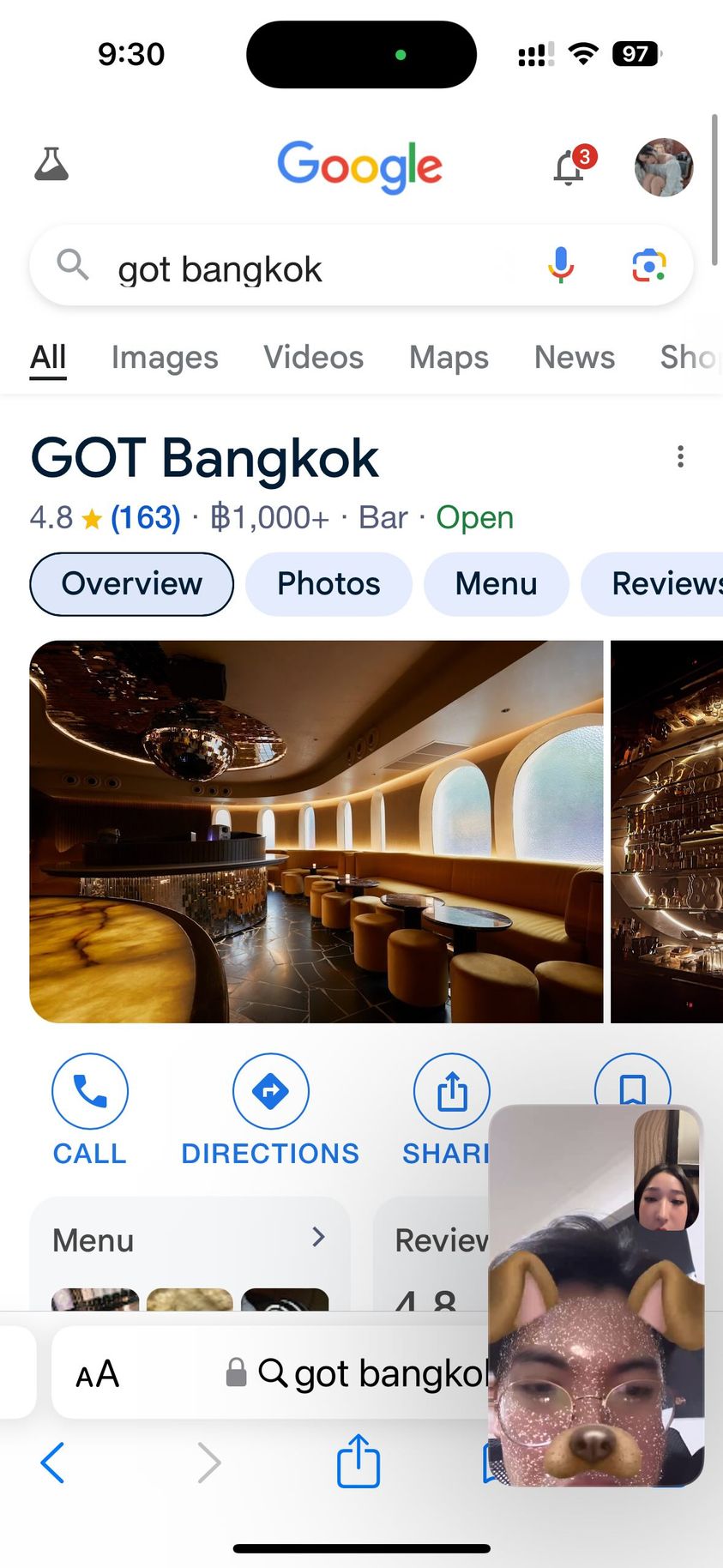The image size is (723, 1568).
Task: Open the notifications bell
Action: pos(570,167)
